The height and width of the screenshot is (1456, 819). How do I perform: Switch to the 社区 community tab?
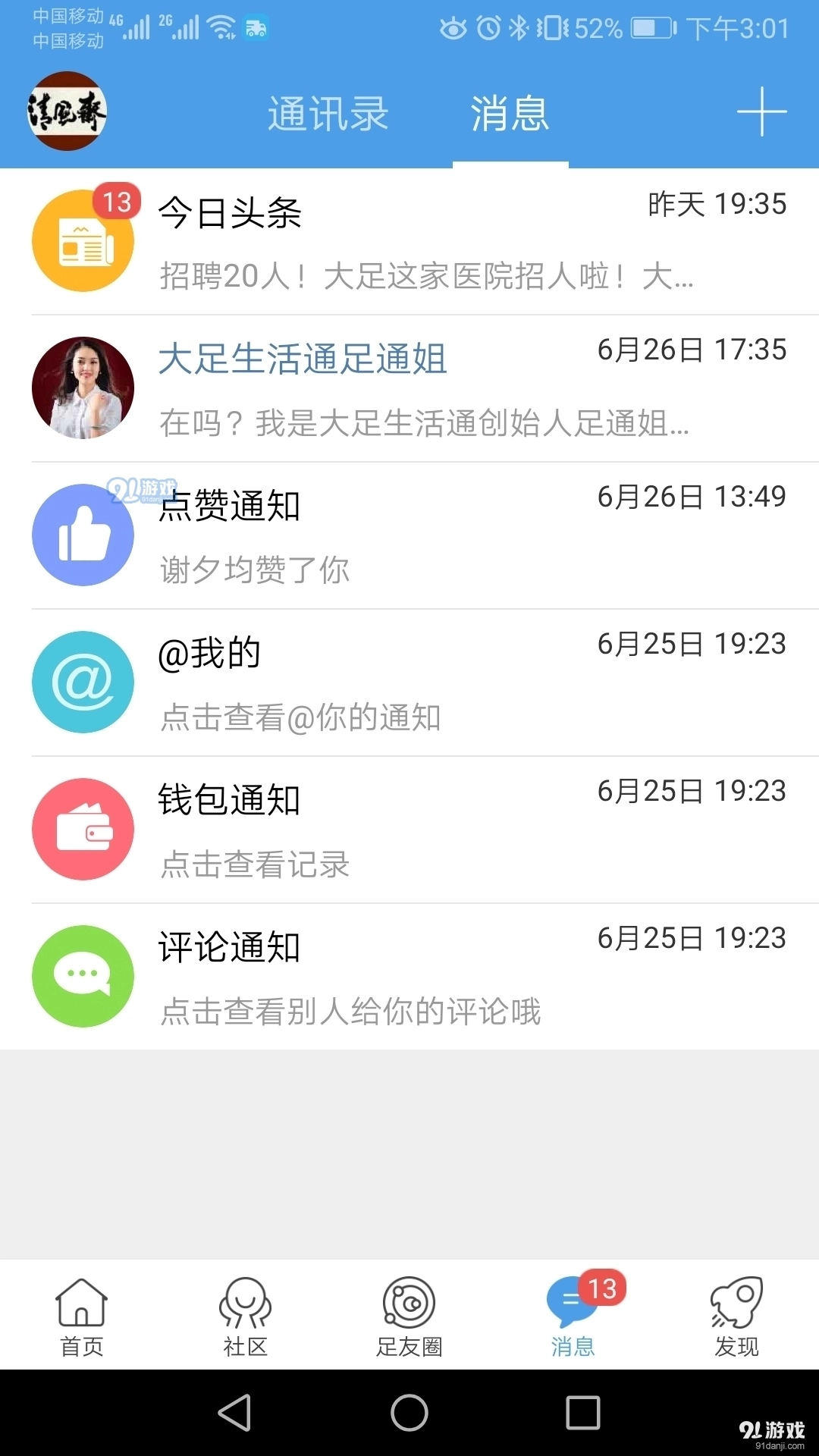click(x=246, y=1316)
